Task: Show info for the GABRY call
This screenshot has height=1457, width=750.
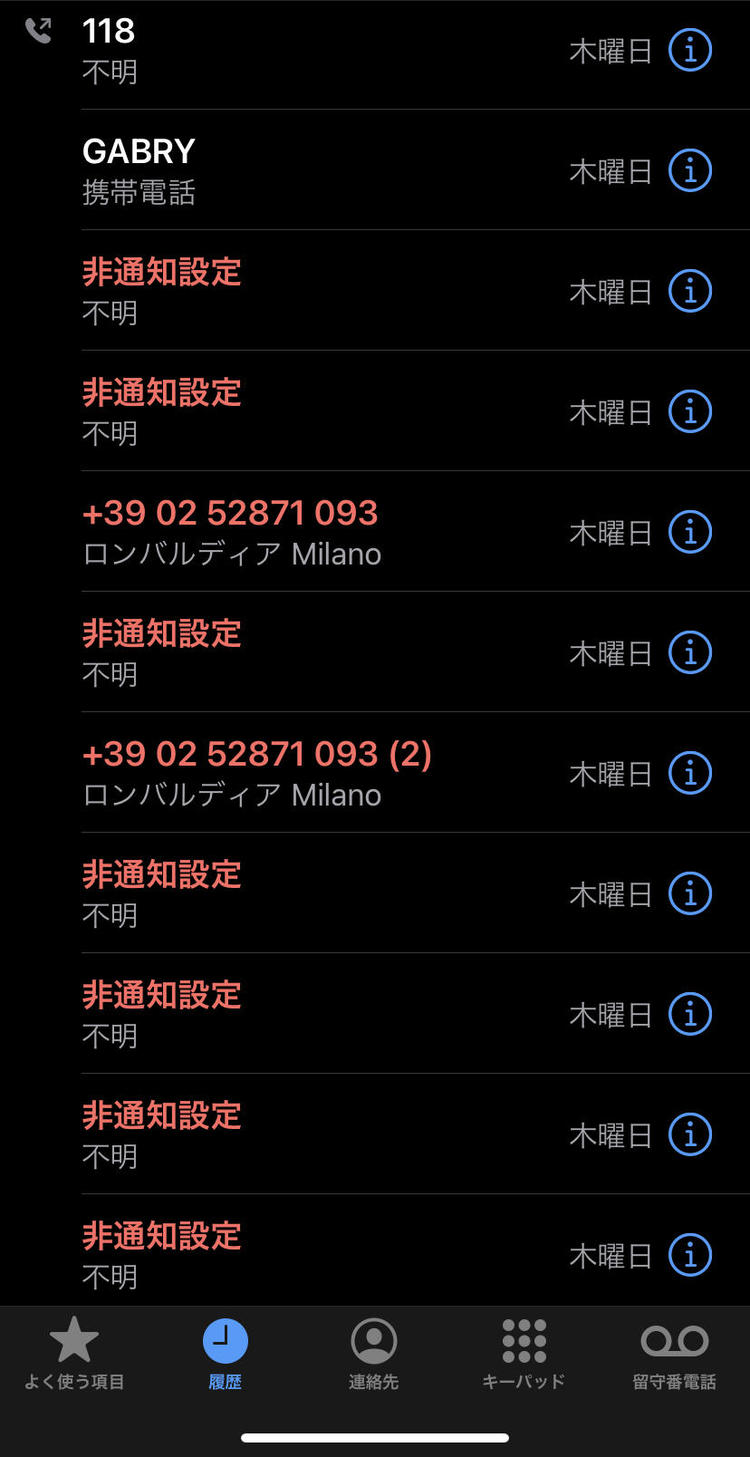Action: (x=690, y=170)
